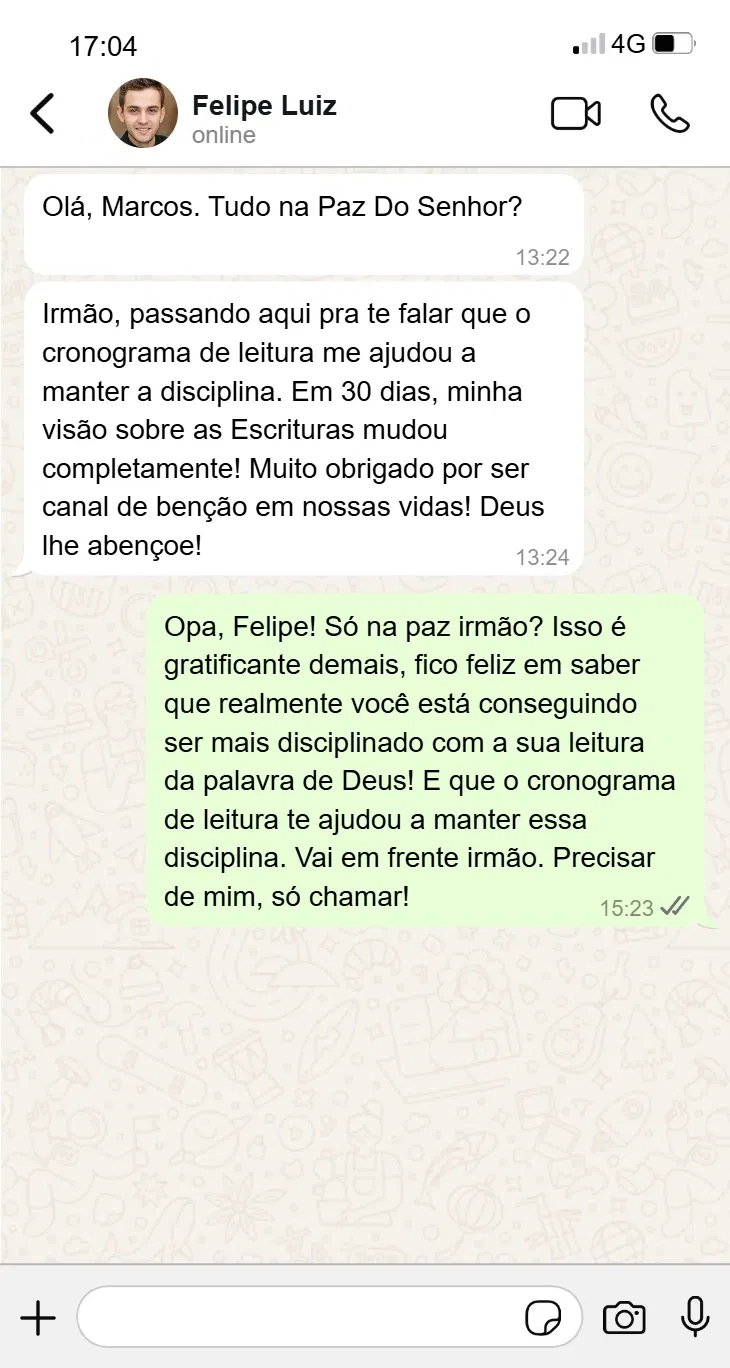Open Felipe Luiz's profile photo
730x1368 pixels.
(143, 114)
